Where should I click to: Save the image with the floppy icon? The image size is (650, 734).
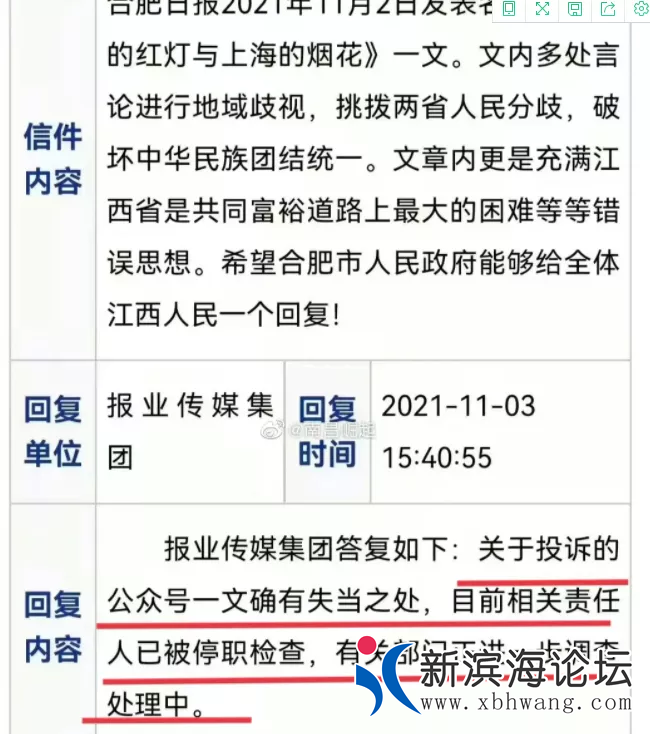[x=575, y=9]
